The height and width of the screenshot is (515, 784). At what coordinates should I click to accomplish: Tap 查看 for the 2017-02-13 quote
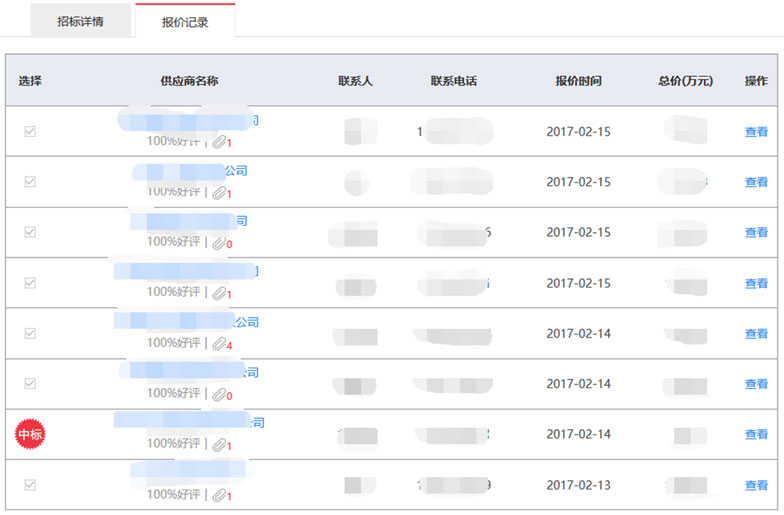coord(756,485)
